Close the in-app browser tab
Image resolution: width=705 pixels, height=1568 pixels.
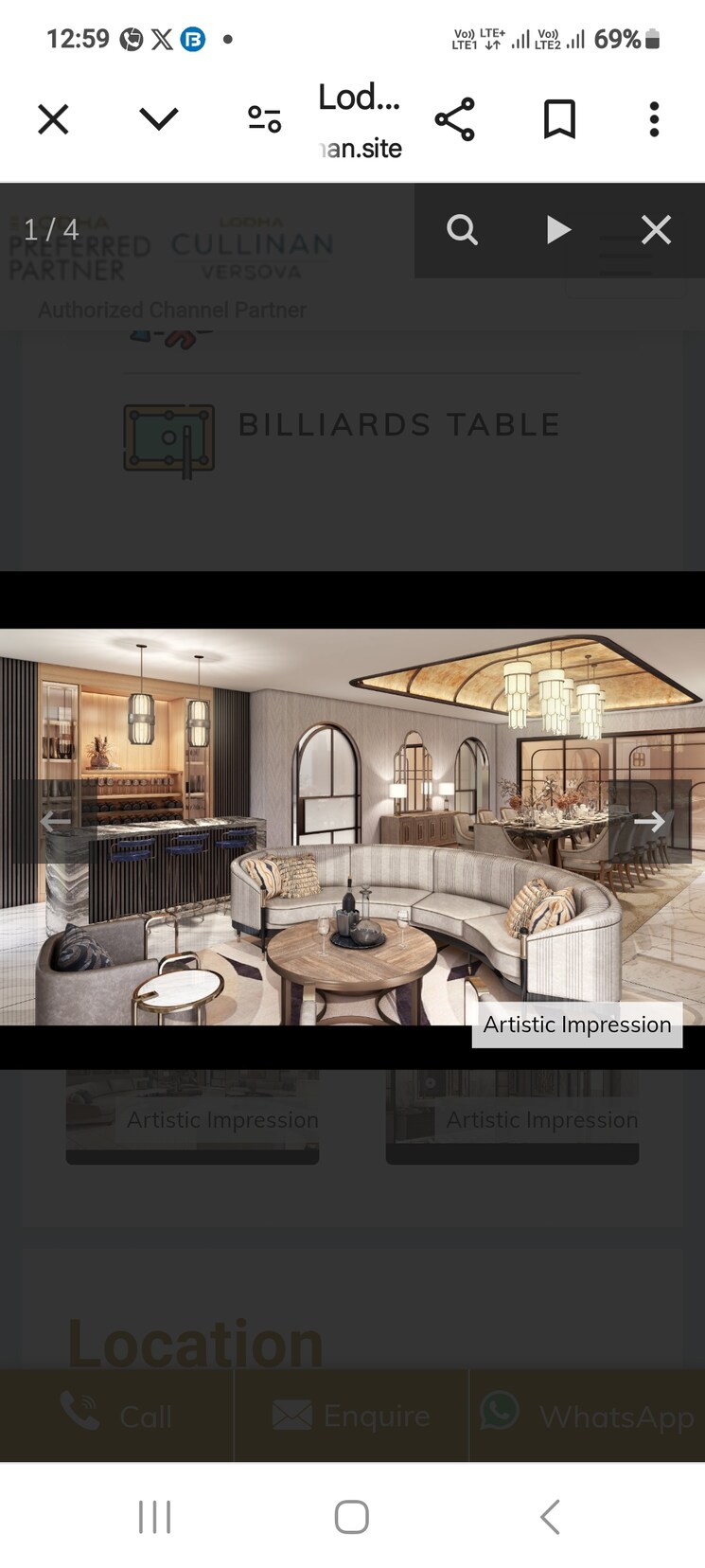(x=53, y=119)
